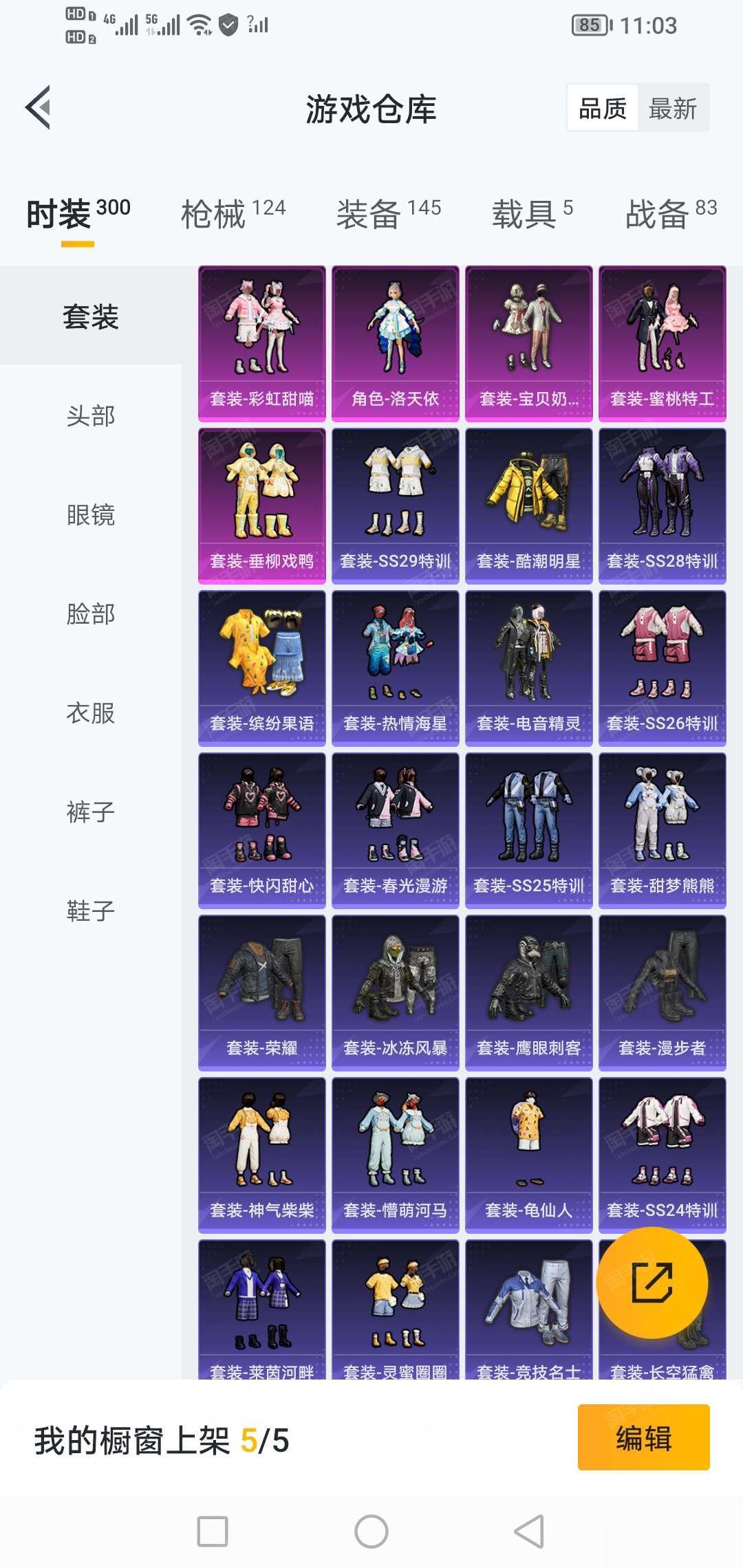
Task: Go back using the top-left arrow
Action: [39, 108]
